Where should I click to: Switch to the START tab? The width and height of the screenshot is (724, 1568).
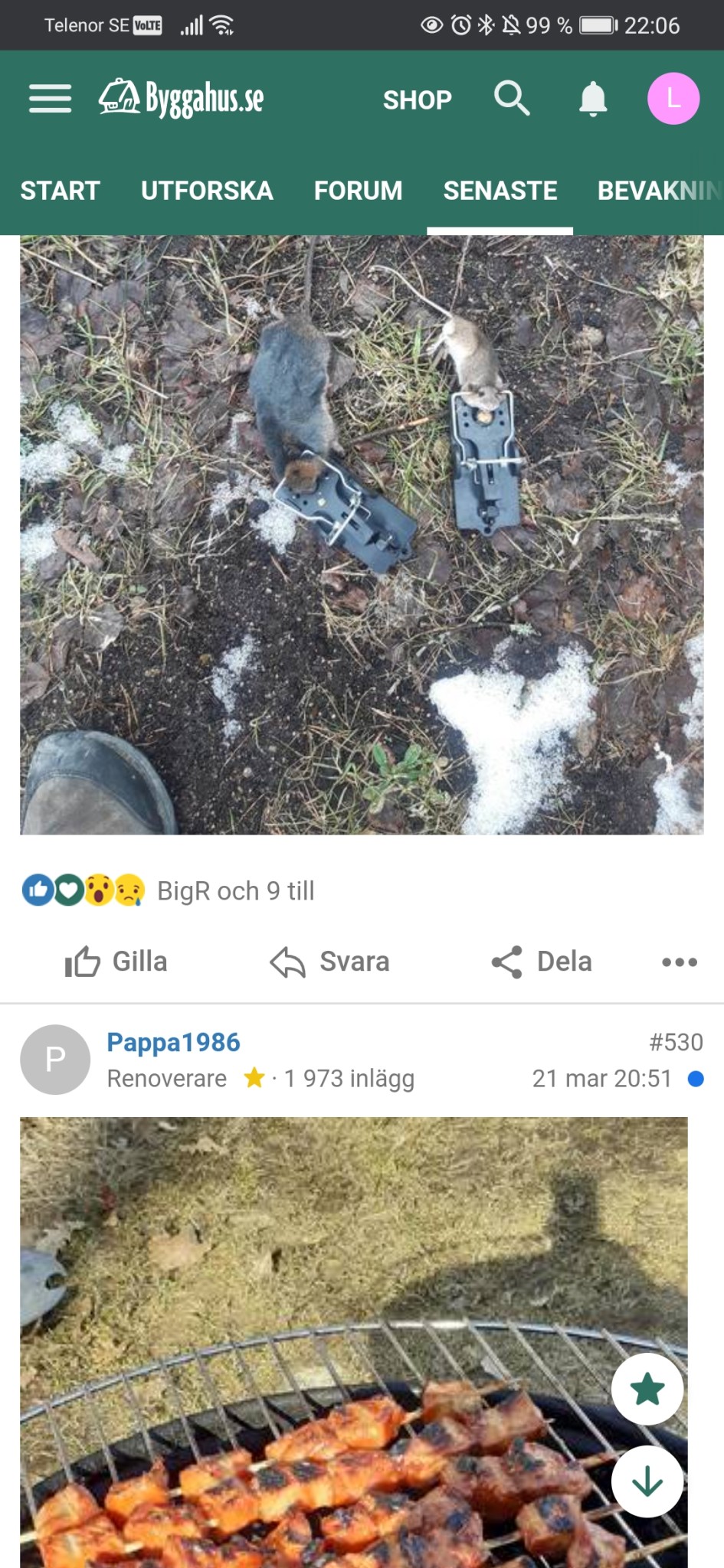pos(60,191)
